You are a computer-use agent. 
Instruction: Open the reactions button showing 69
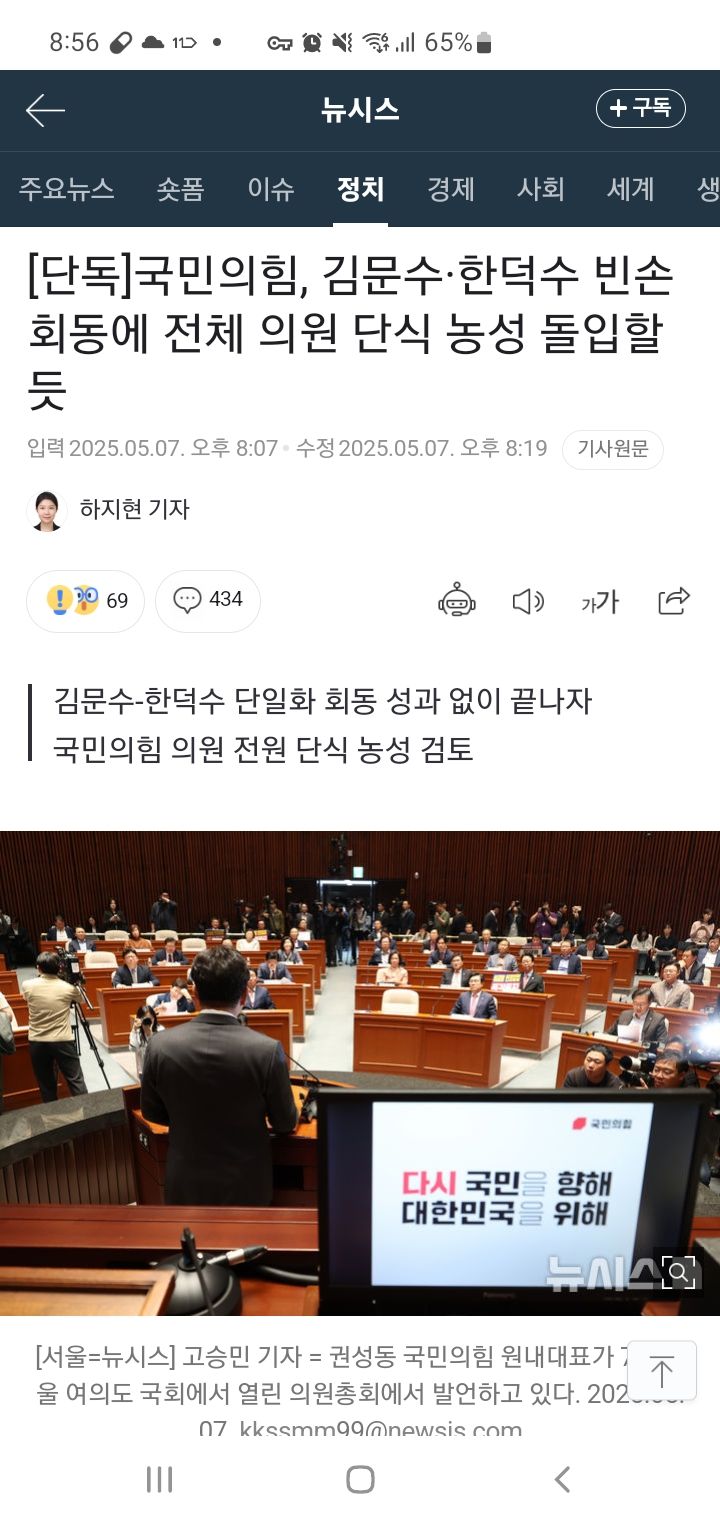86,600
